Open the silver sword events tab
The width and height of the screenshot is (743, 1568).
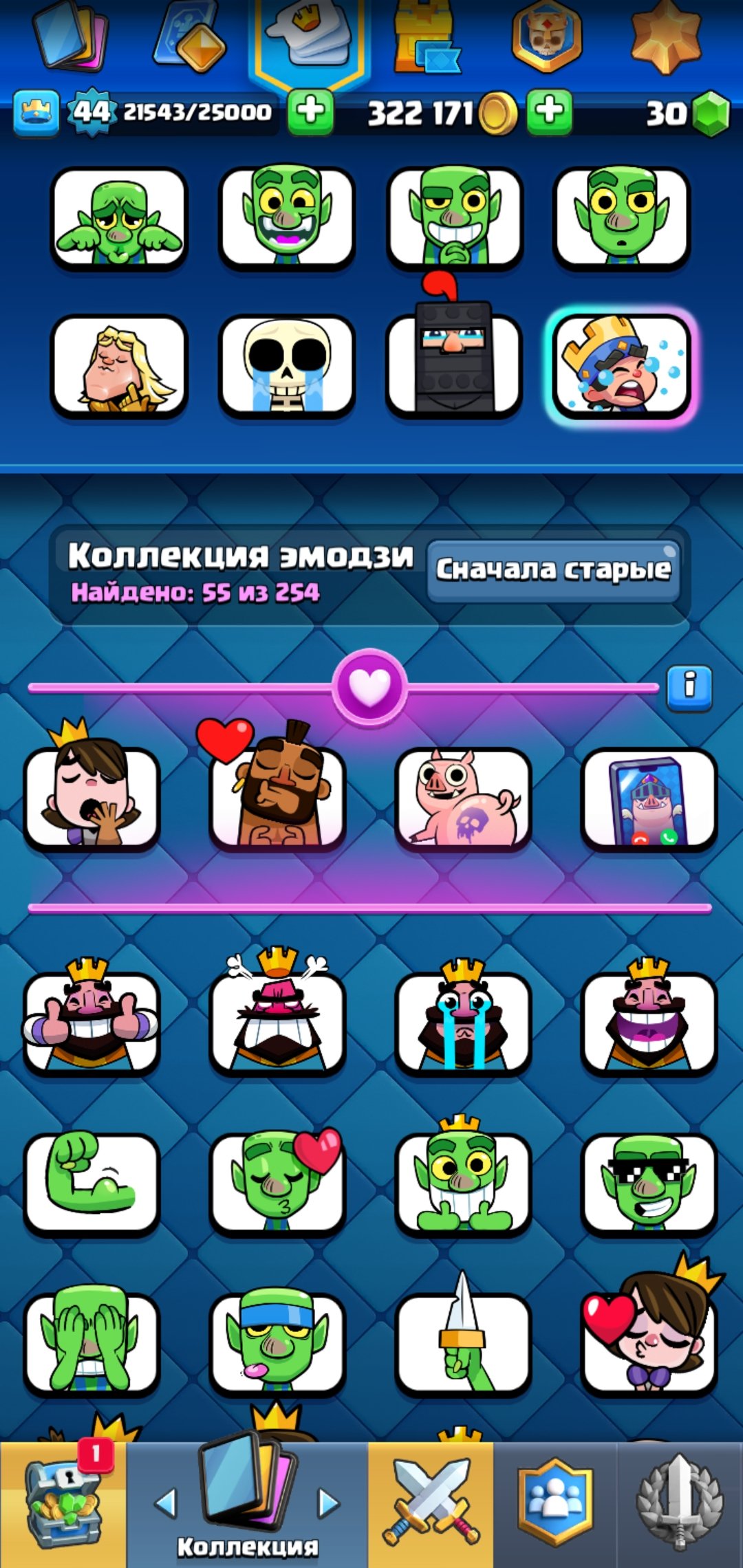(x=680, y=1505)
